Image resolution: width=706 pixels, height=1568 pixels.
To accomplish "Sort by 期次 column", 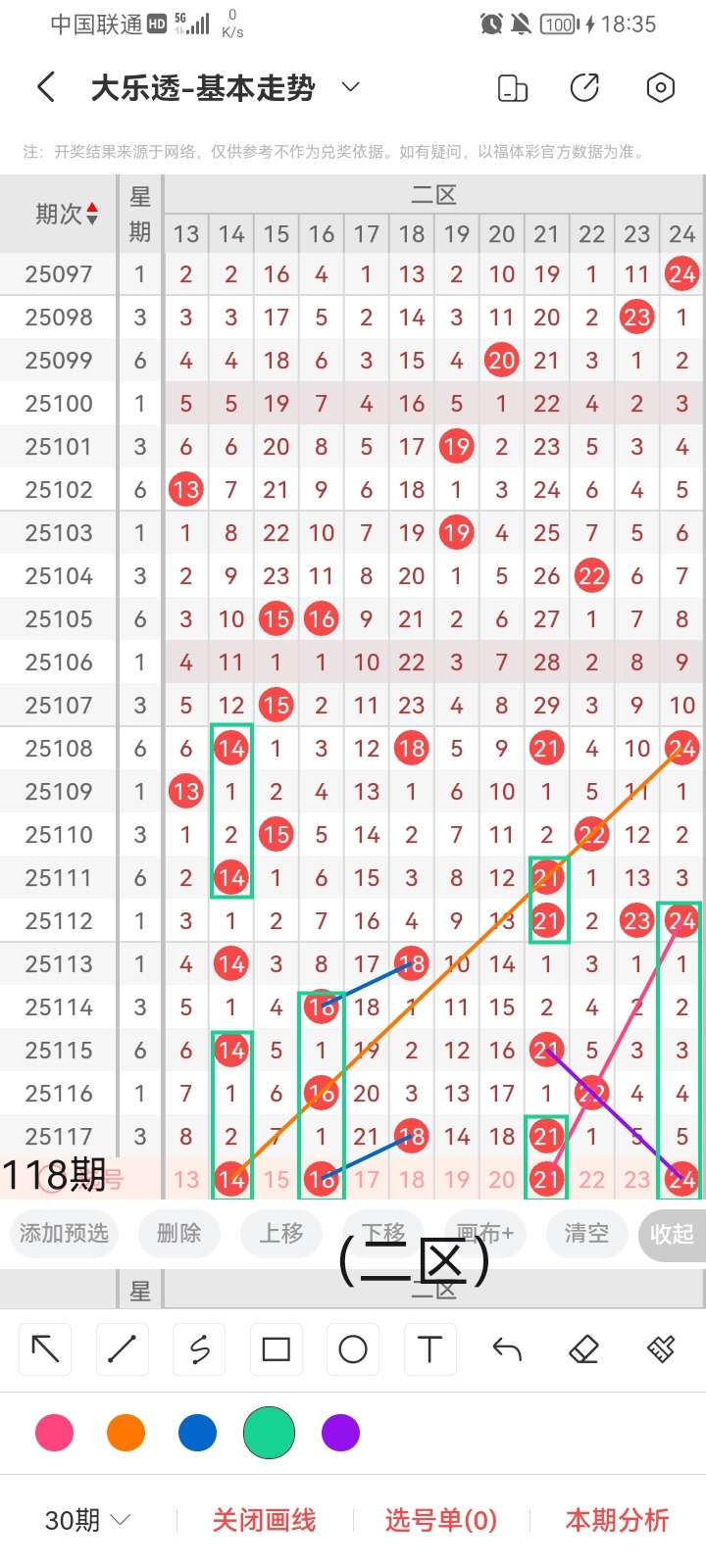I will click(66, 214).
